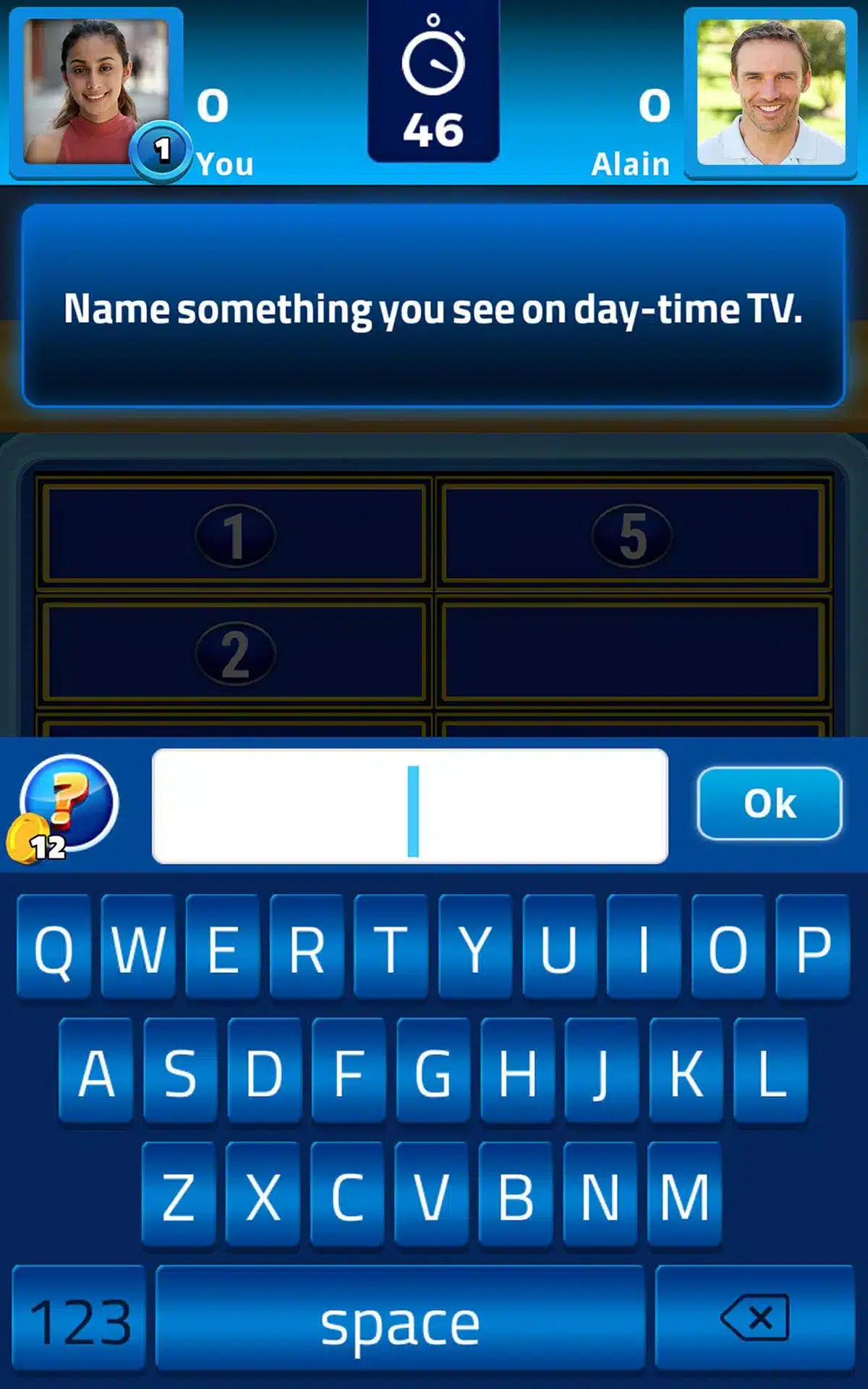The image size is (868, 1389).
Task: Tap the letter T key
Action: (x=391, y=948)
